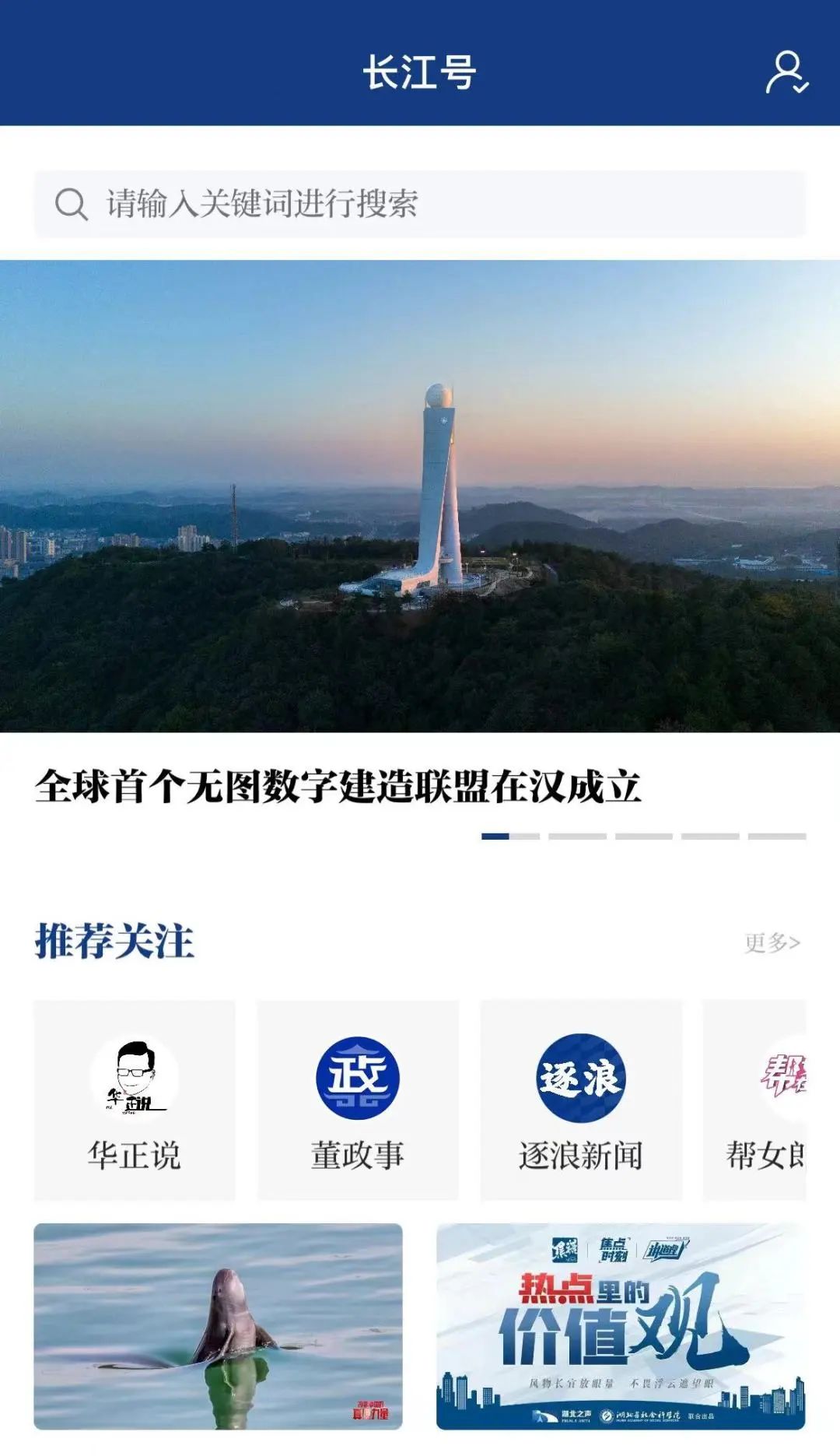Open the user profile icon
Screen dimensions: 840x1456
tap(786, 72)
